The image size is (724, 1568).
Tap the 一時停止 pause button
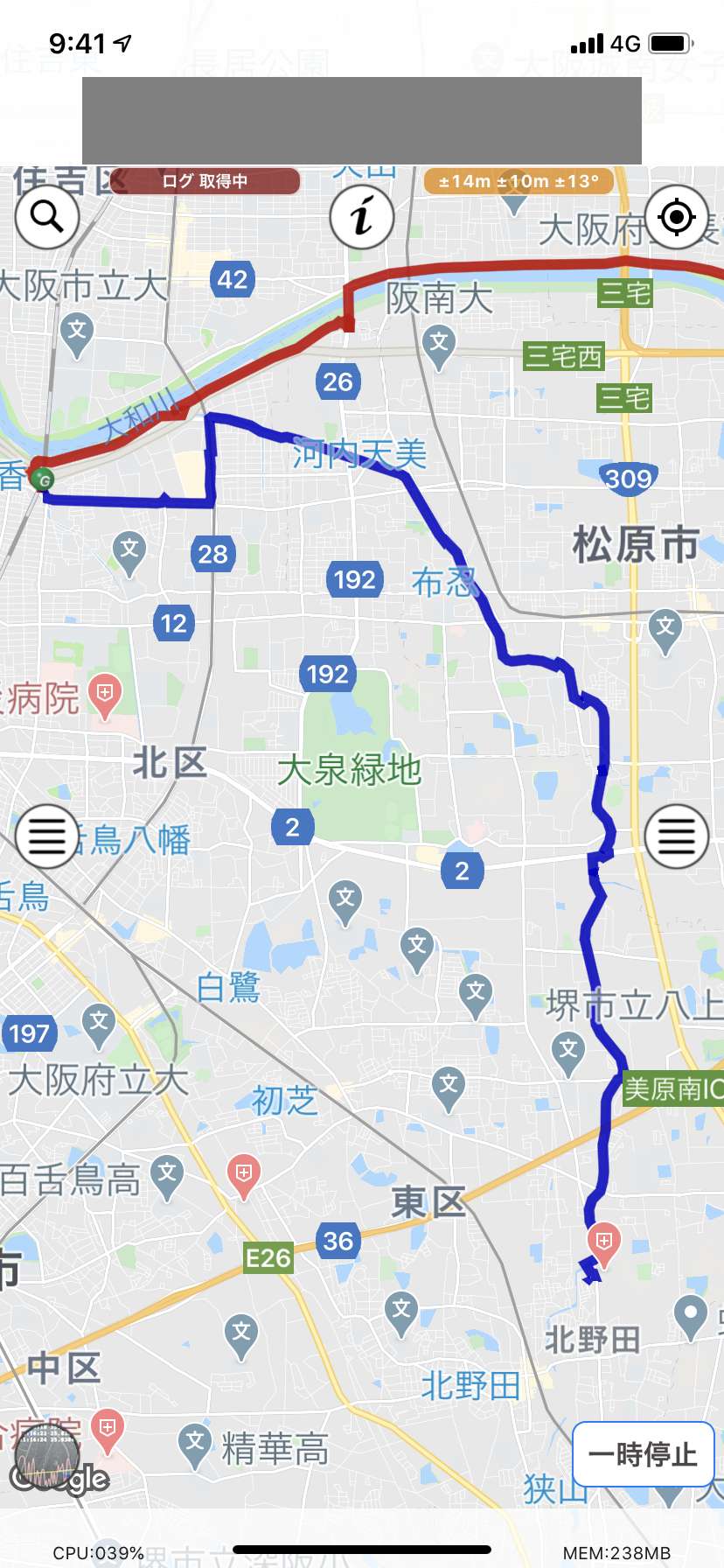point(644,1454)
